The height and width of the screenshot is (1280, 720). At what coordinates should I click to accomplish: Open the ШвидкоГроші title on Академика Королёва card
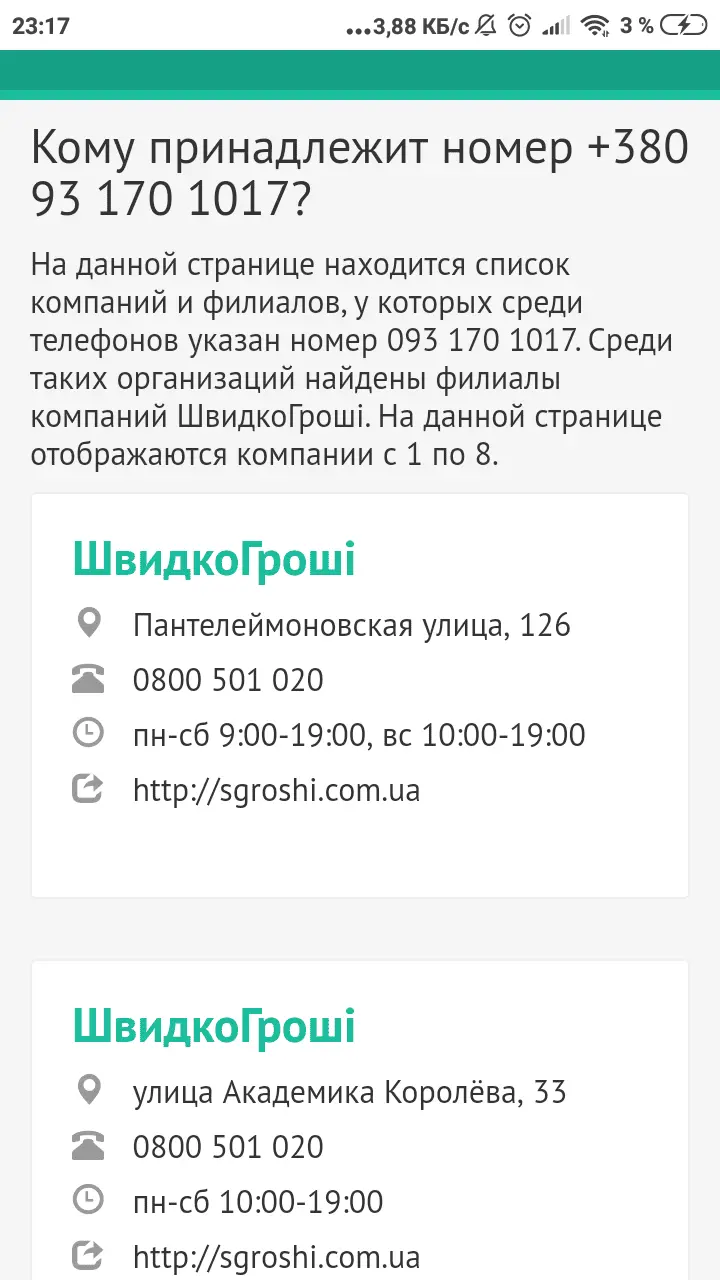coord(214,1027)
